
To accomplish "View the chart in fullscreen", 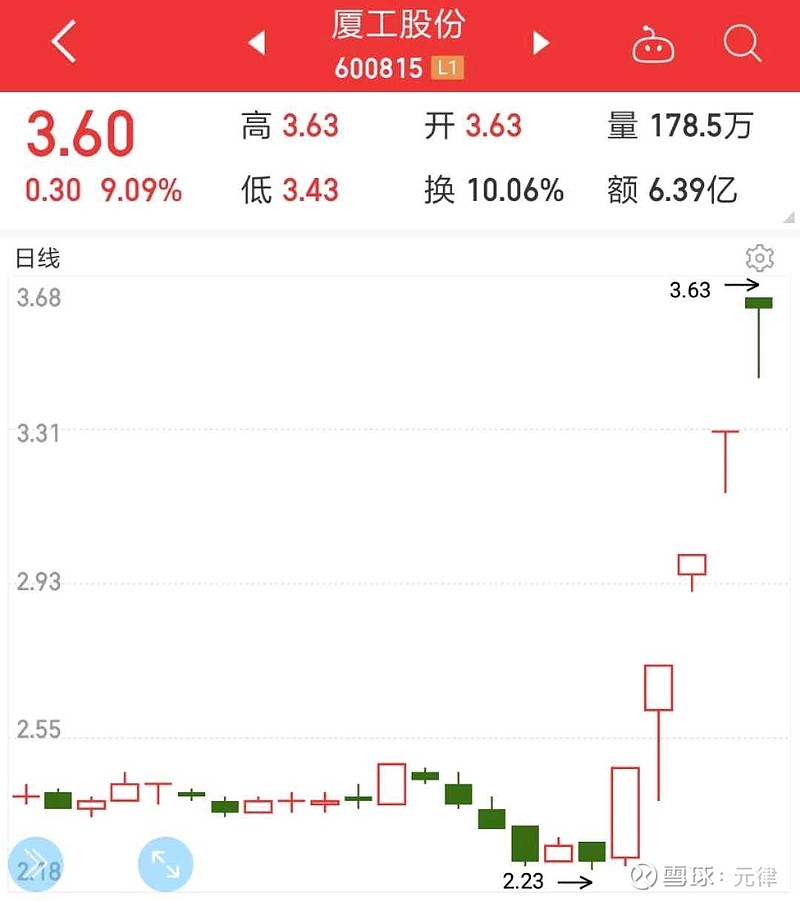I will (x=165, y=863).
